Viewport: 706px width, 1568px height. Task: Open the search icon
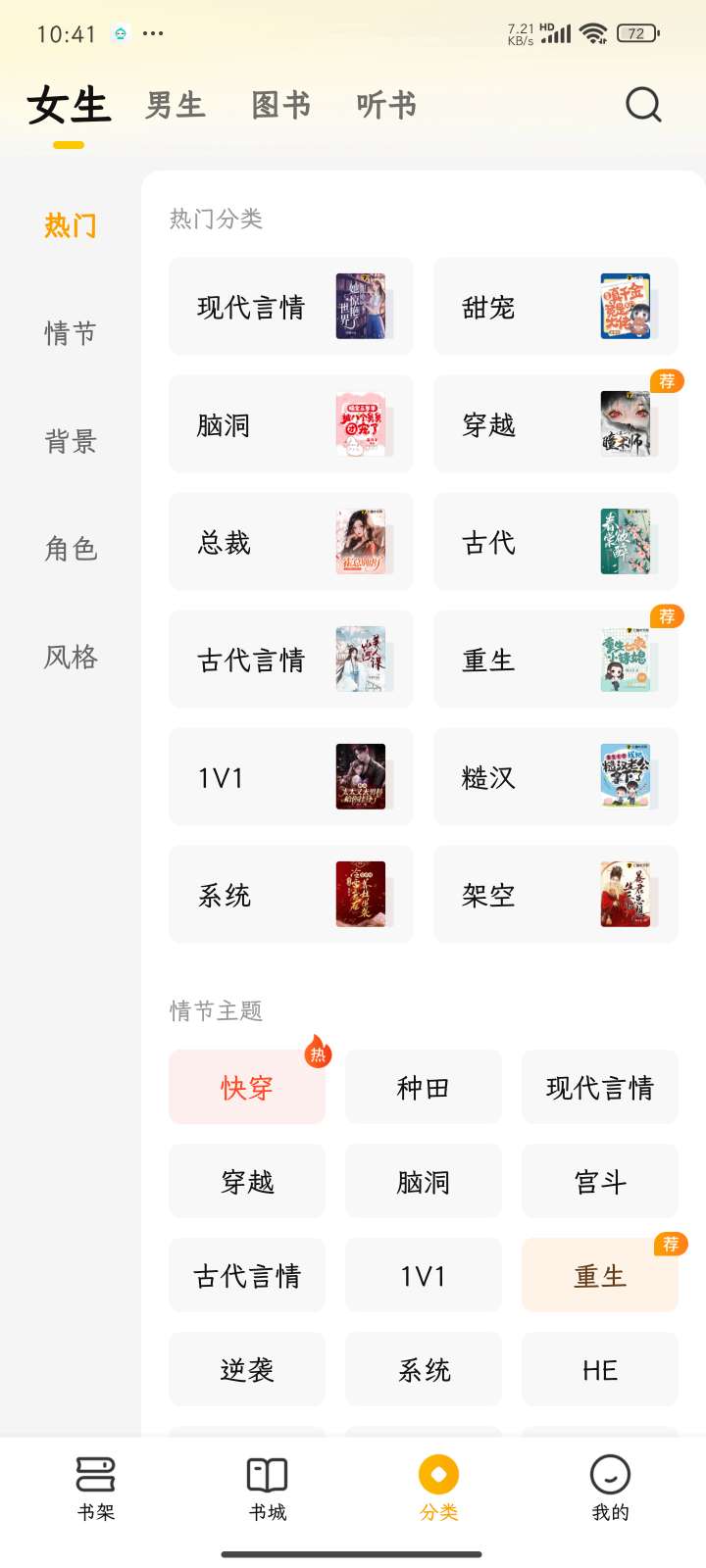643,104
